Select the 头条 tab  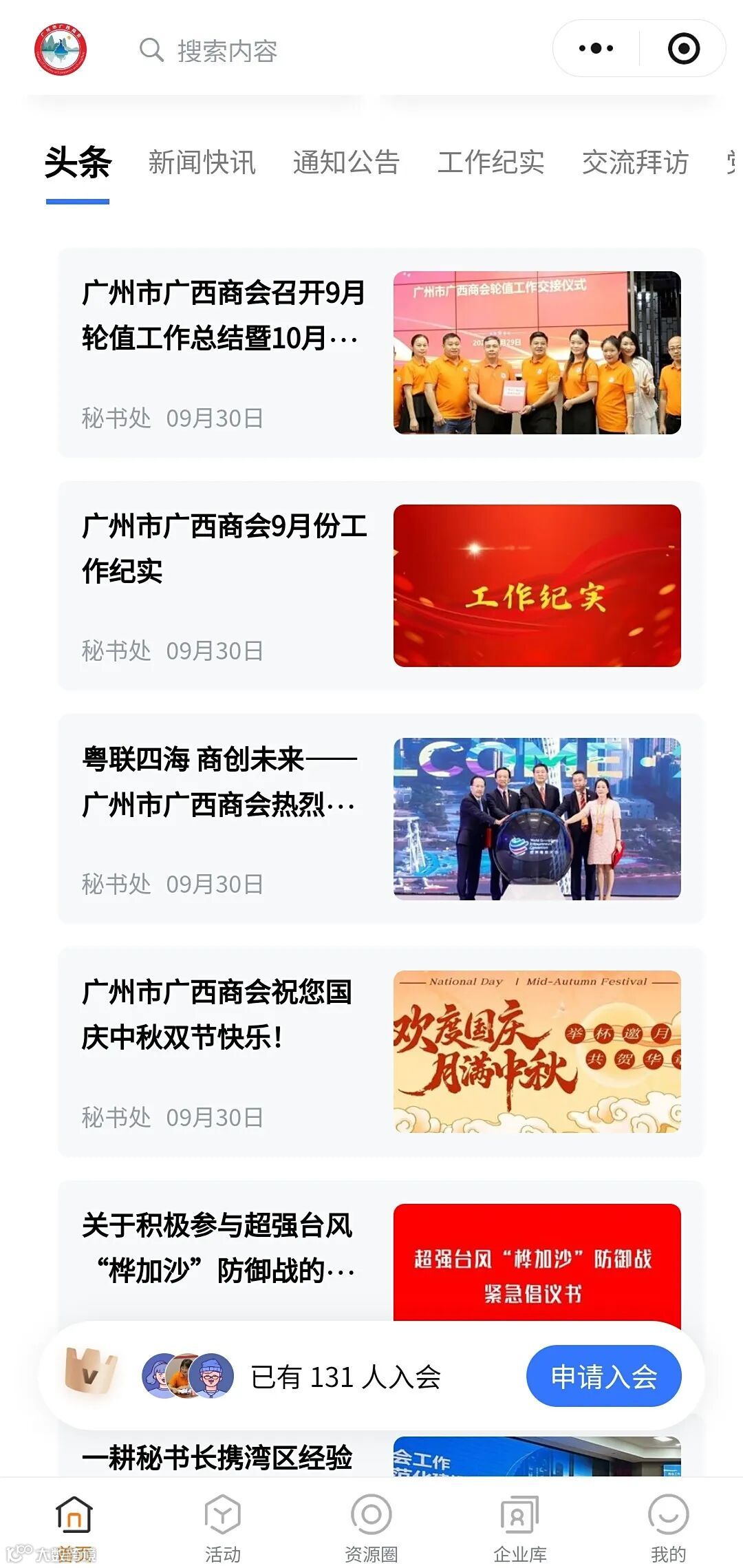pyautogui.click(x=78, y=163)
